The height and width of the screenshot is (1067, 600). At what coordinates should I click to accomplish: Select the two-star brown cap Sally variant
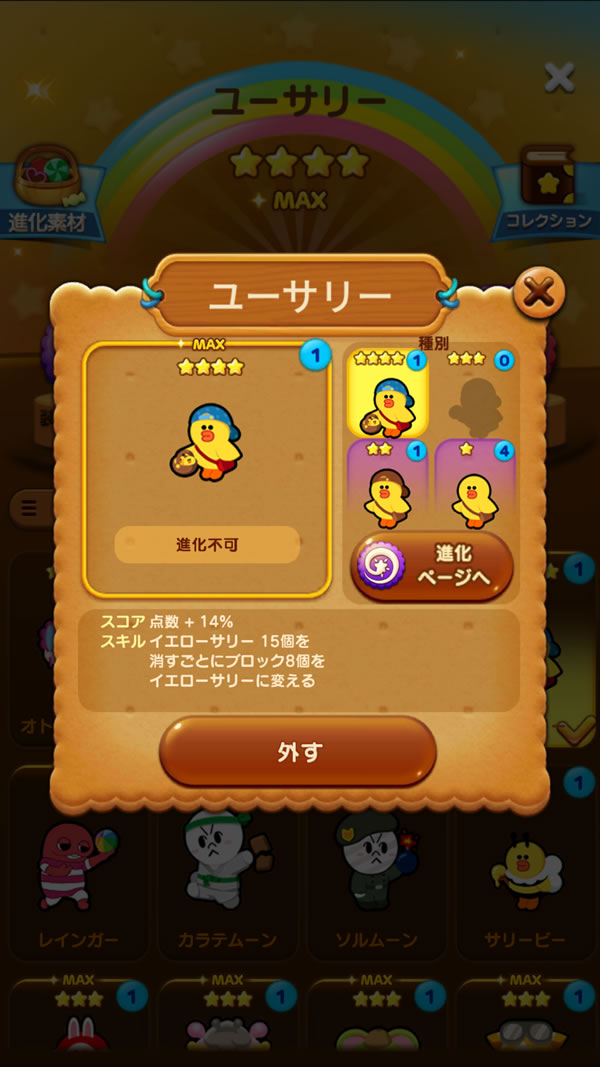click(388, 485)
